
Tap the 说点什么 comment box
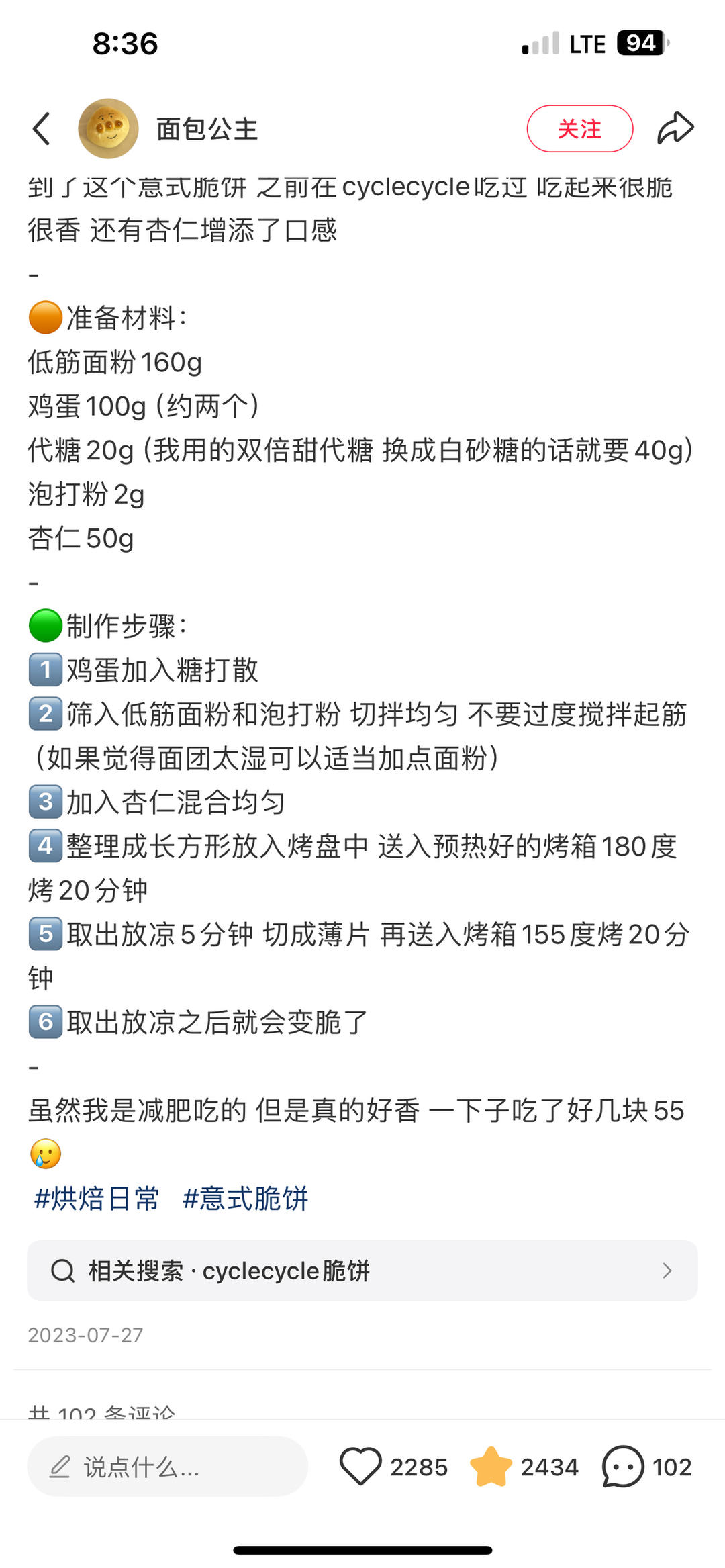(x=167, y=1467)
